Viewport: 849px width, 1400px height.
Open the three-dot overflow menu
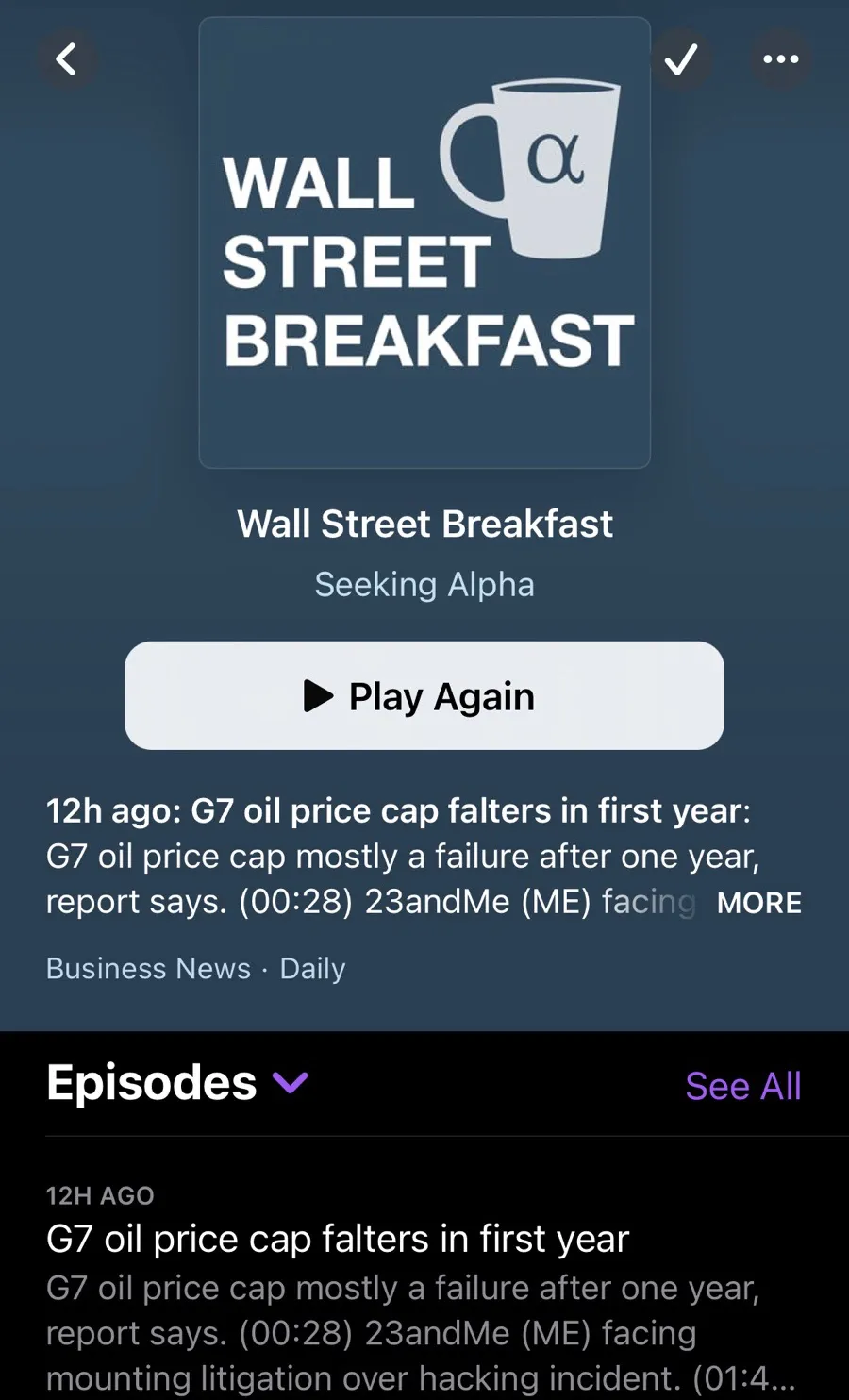point(780,59)
